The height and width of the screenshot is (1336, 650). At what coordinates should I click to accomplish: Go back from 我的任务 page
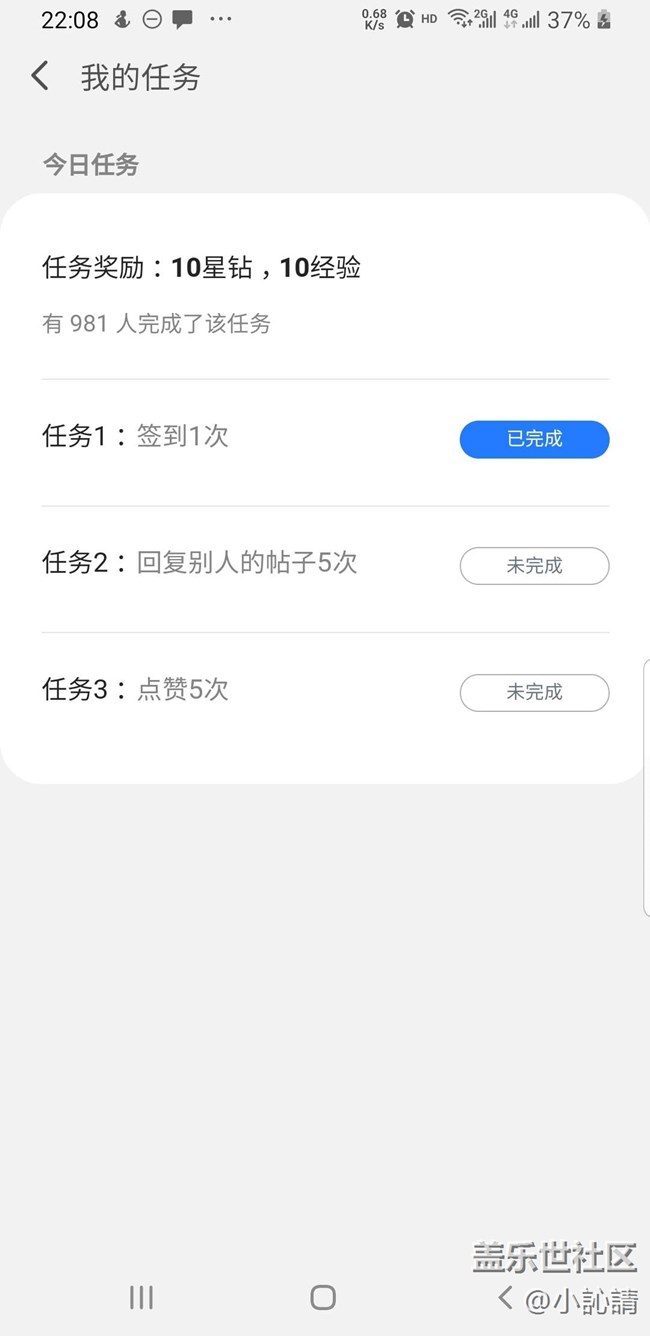click(40, 76)
